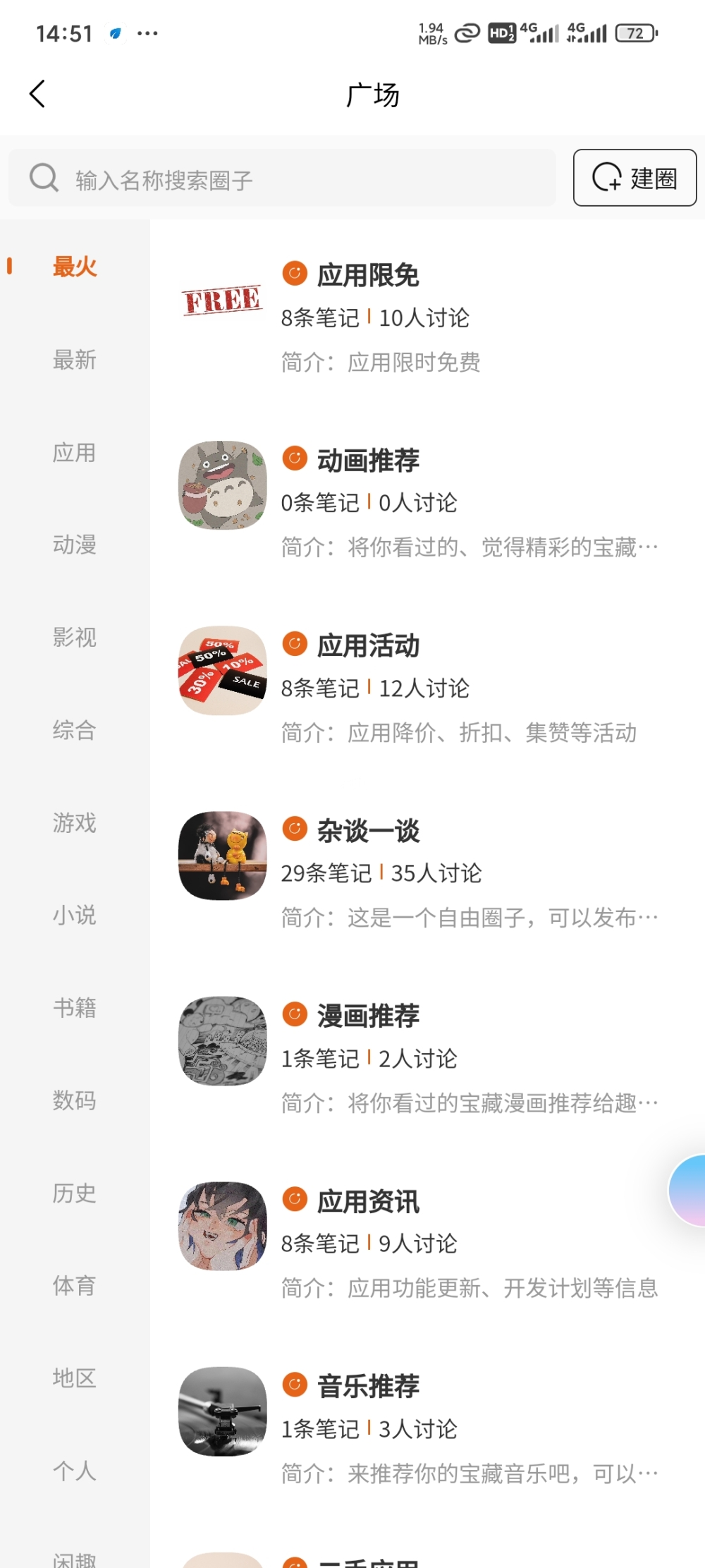Image resolution: width=705 pixels, height=1568 pixels.
Task: Switch to the 历史 category
Action: coord(74,1193)
